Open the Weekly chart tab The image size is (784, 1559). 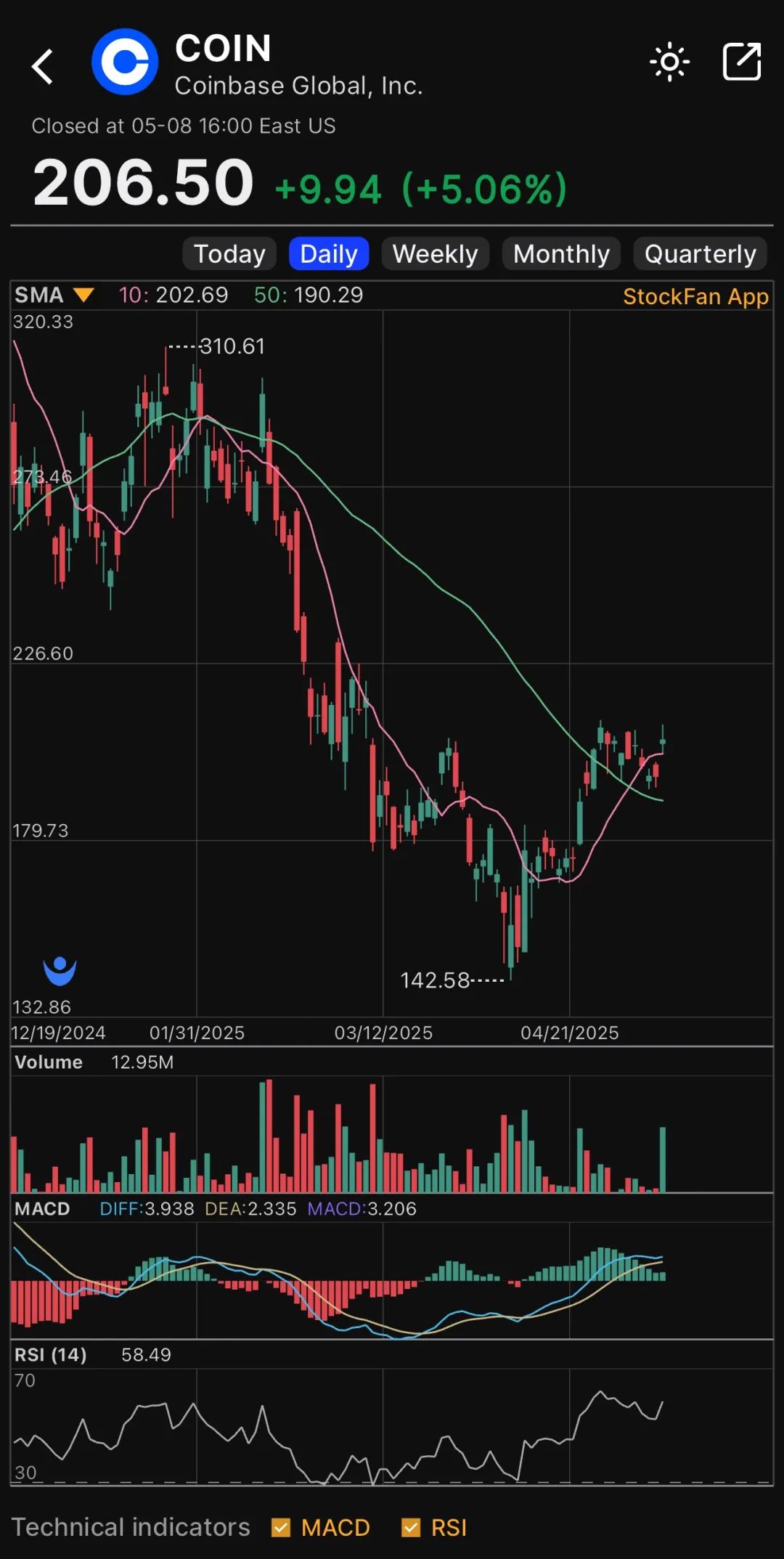pos(435,253)
